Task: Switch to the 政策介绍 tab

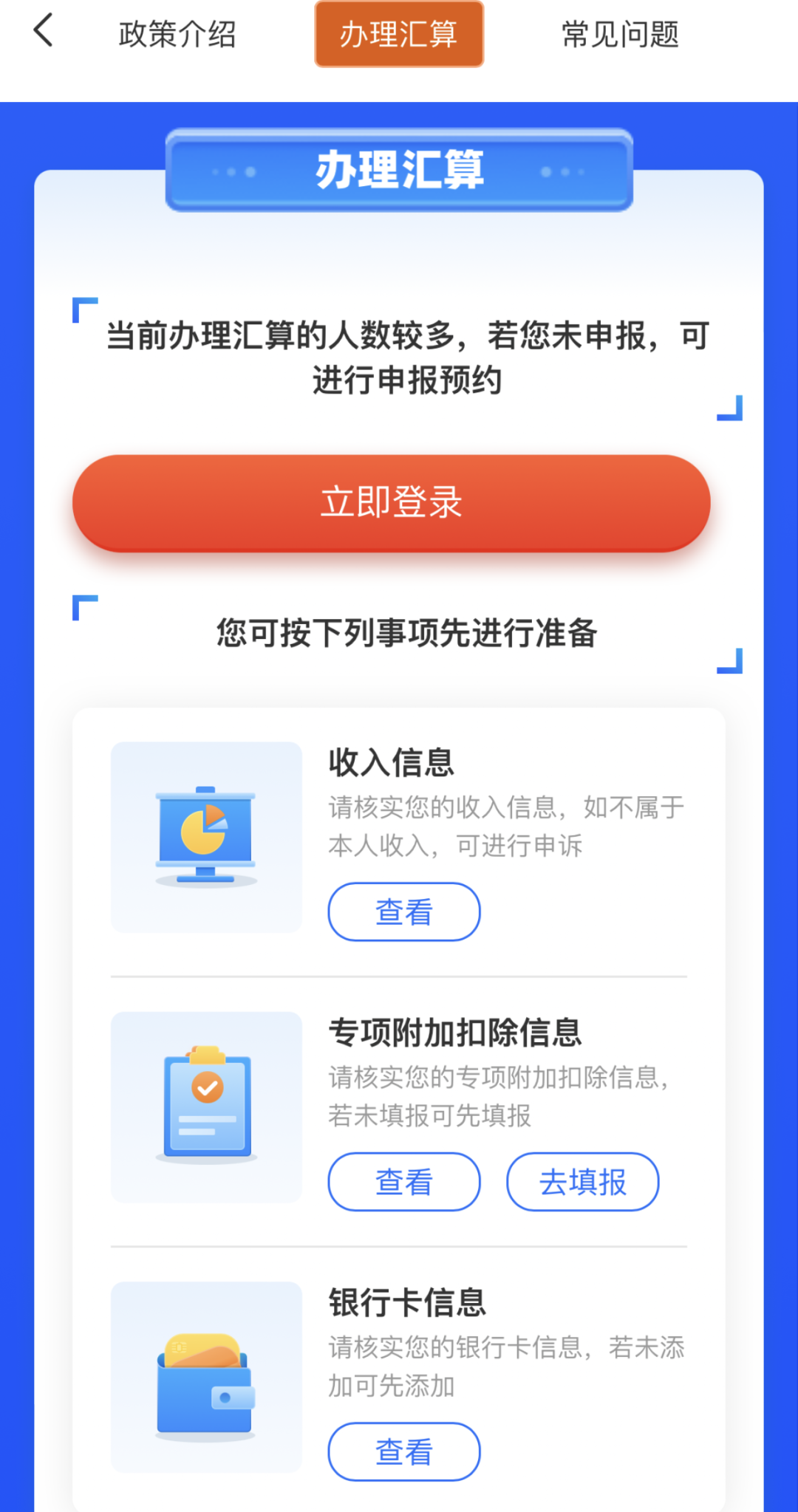Action: click(x=177, y=34)
